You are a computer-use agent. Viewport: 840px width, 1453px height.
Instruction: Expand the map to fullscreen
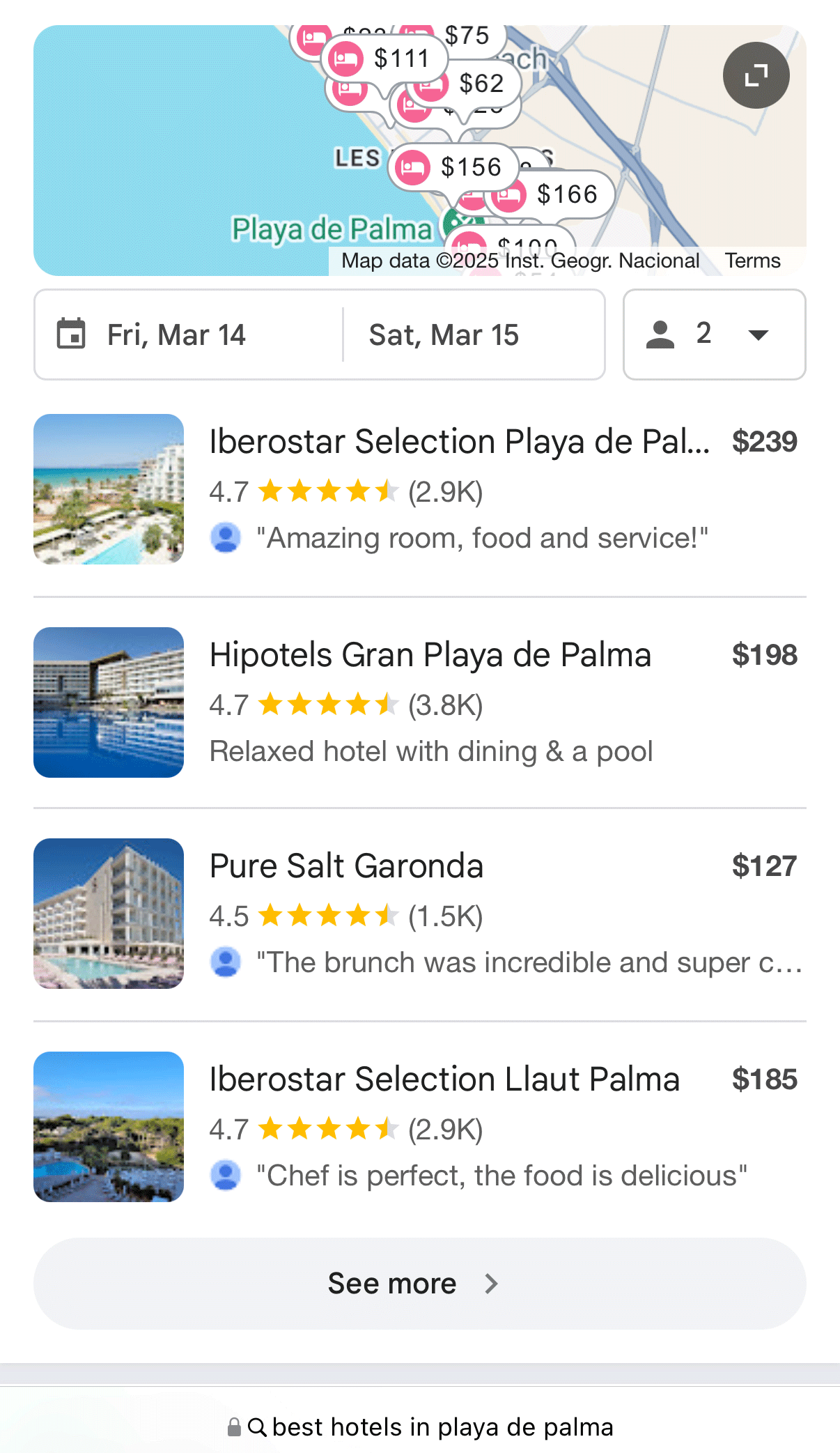[x=755, y=75]
